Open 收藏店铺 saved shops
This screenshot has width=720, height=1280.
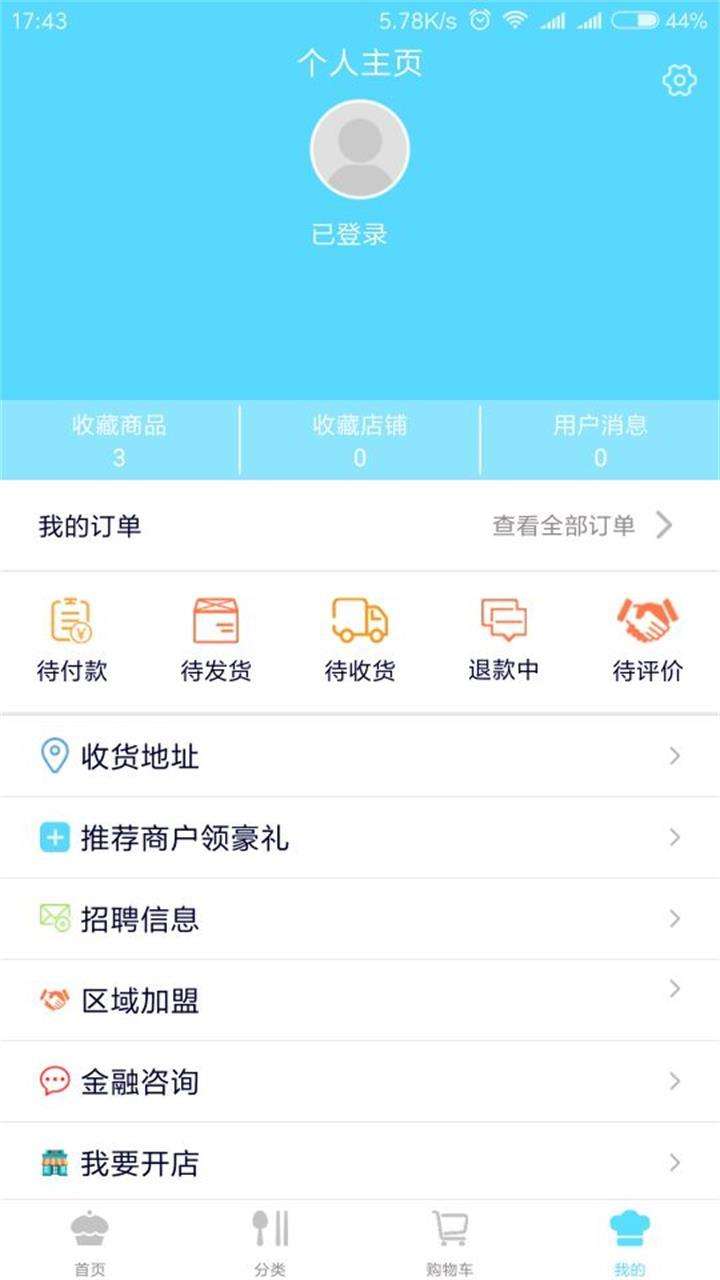[x=360, y=440]
